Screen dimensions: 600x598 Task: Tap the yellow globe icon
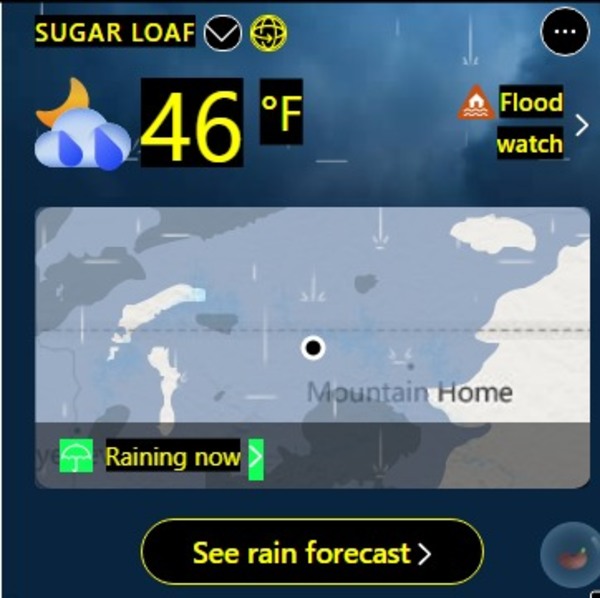click(x=268, y=33)
